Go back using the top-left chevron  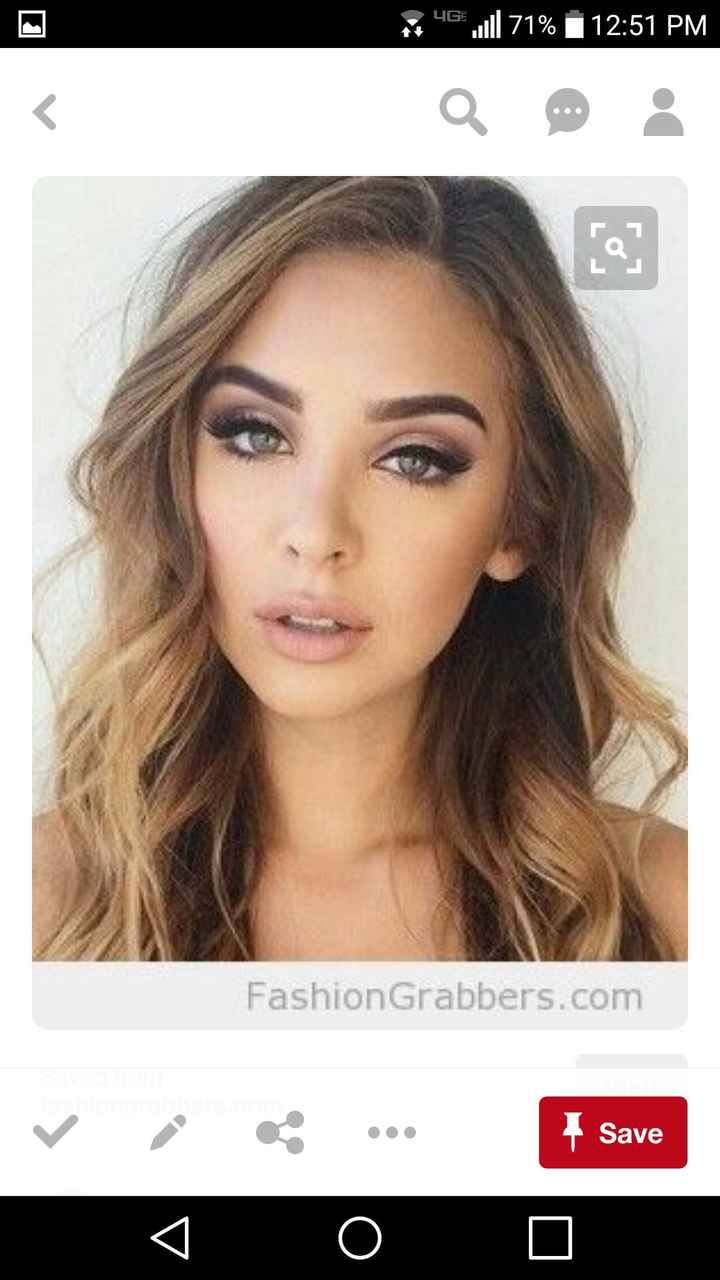[x=44, y=111]
